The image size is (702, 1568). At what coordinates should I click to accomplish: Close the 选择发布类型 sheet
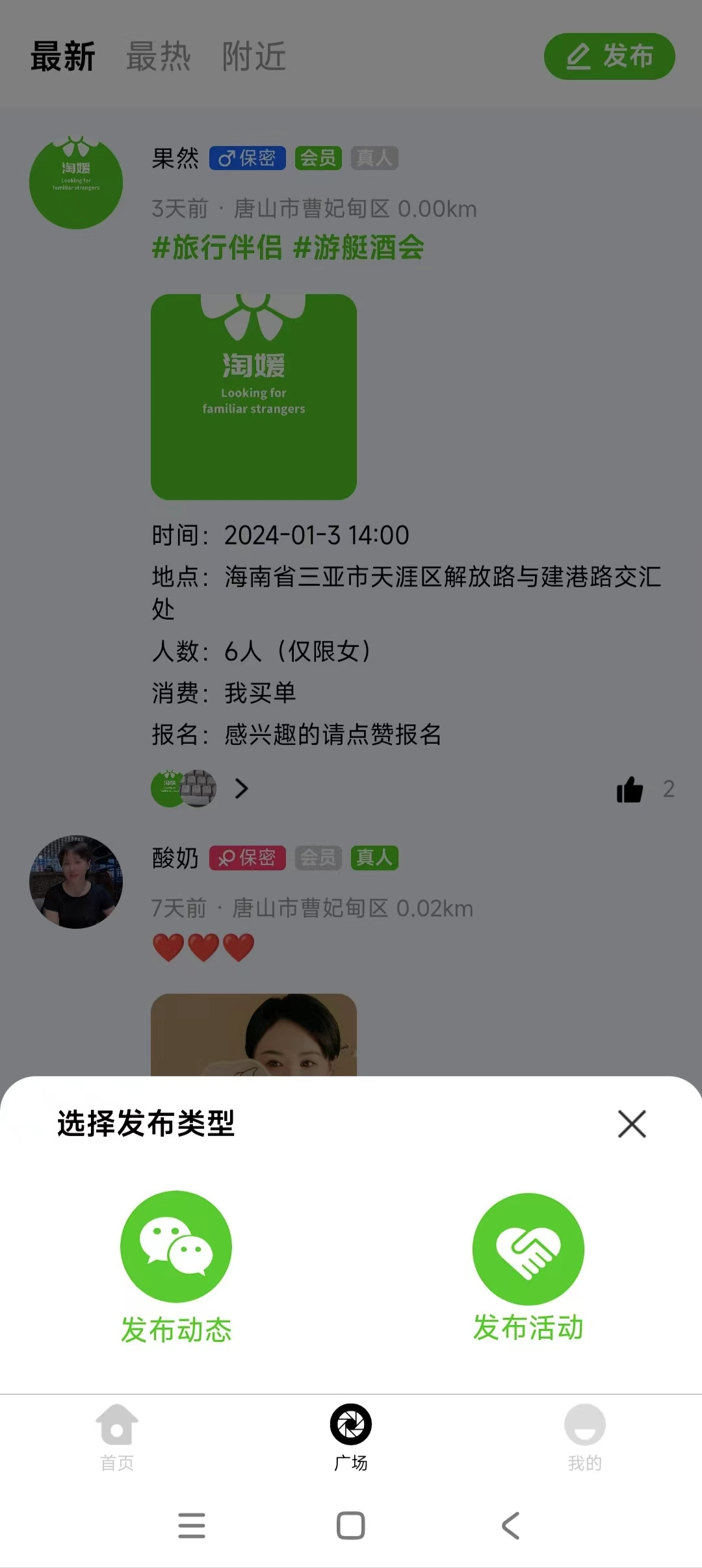coord(632,1124)
